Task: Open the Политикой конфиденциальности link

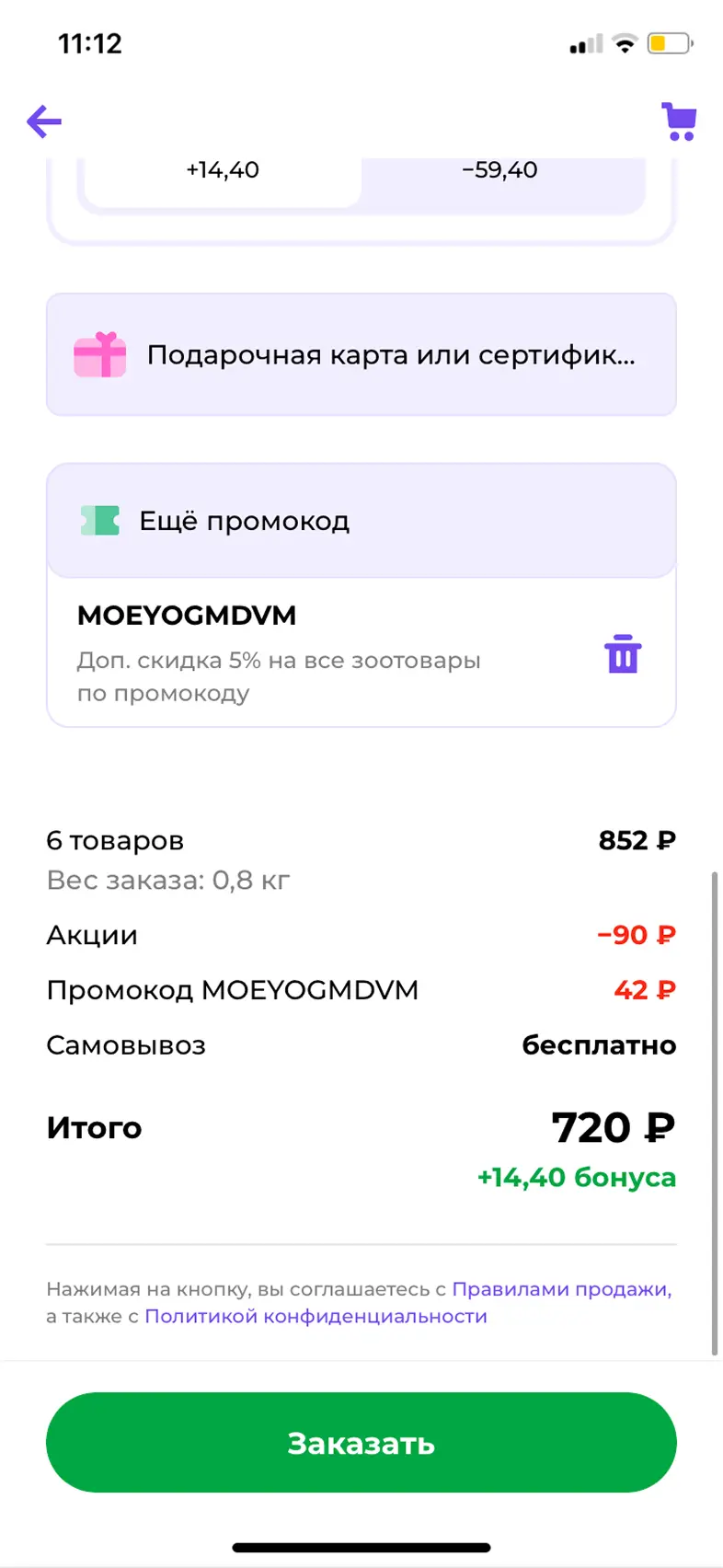Action: coord(316,1317)
